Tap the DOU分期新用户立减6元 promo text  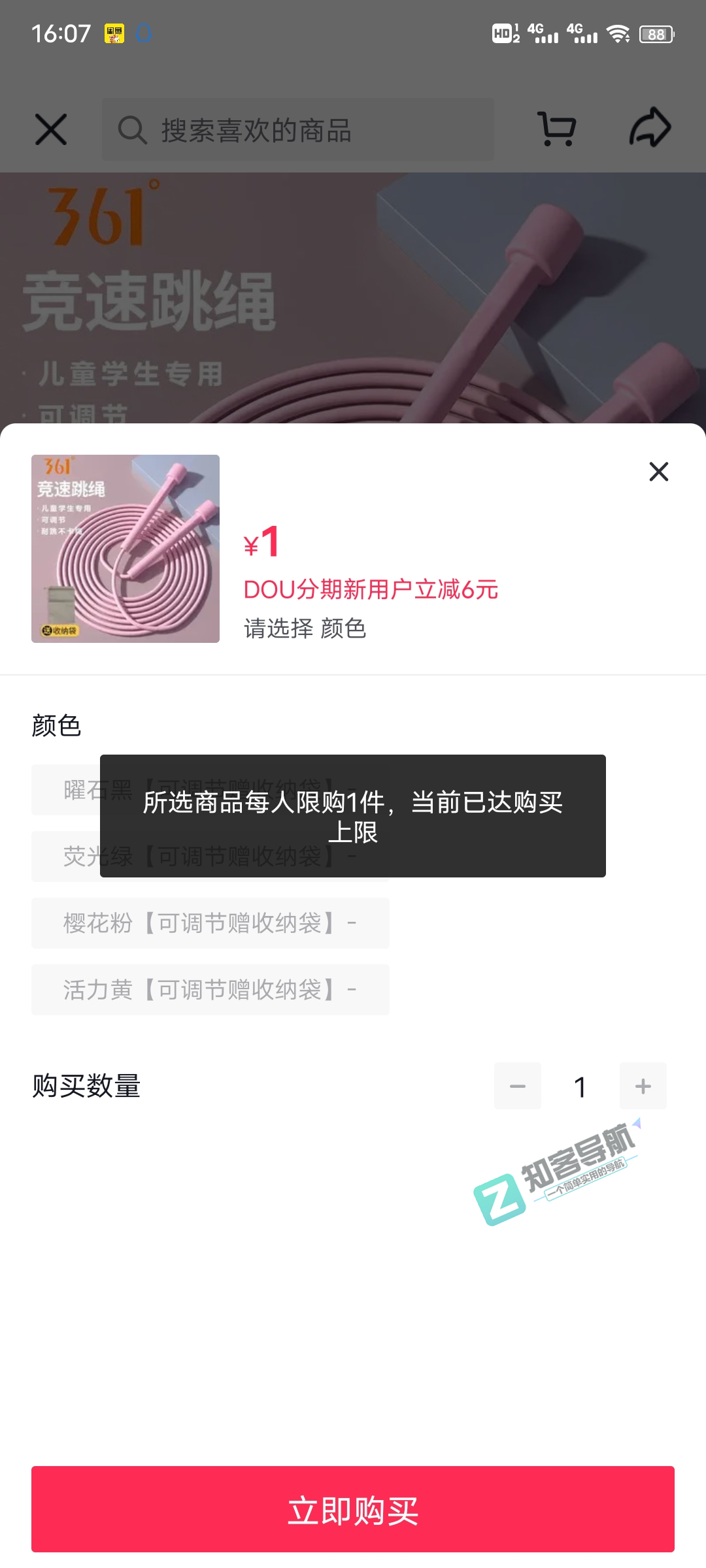pyautogui.click(x=370, y=588)
